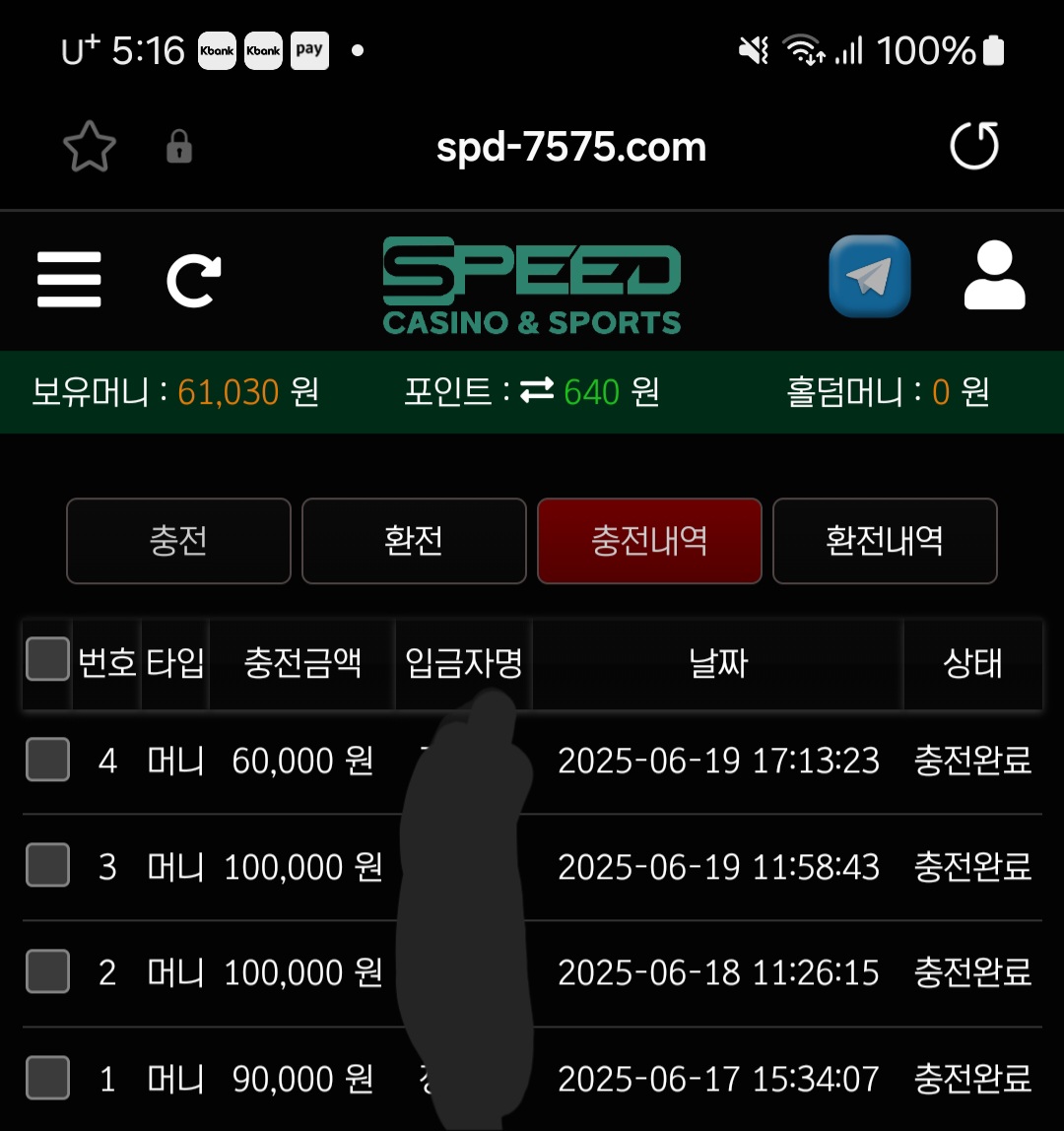This screenshot has height=1131, width=1064.
Task: Select the checkbox for entry number 3
Action: [47, 866]
